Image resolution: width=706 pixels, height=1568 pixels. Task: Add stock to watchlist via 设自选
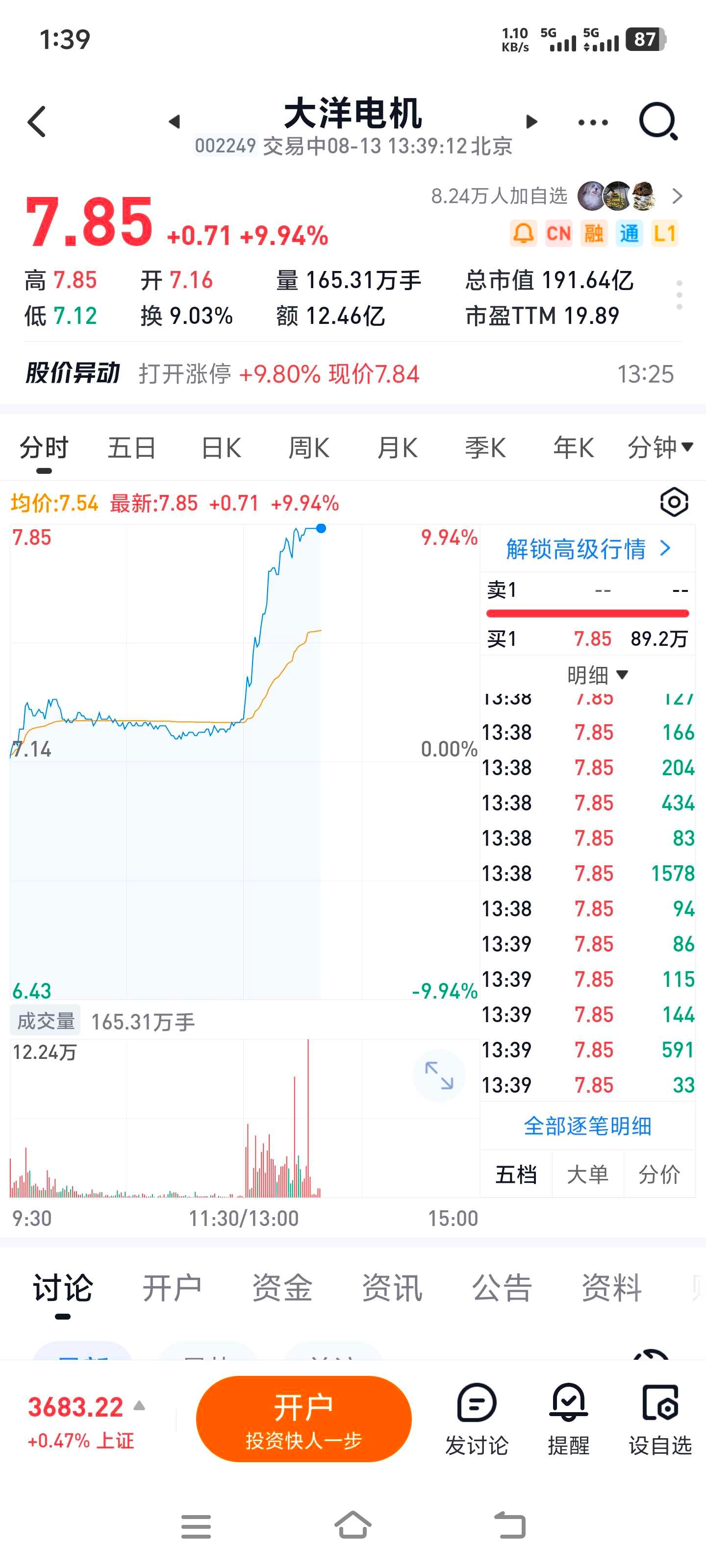click(x=660, y=1419)
